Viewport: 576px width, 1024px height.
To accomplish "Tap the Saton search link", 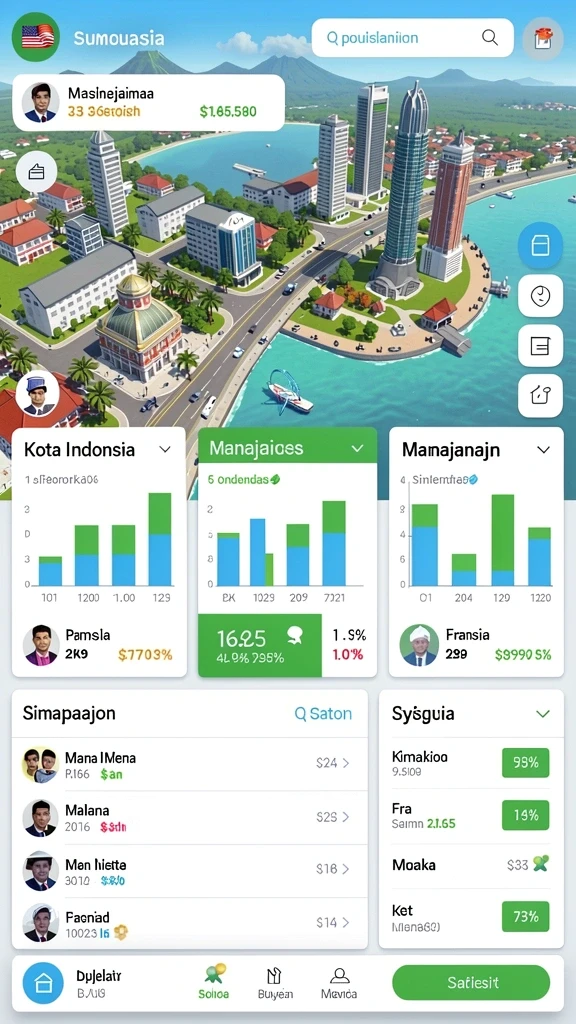I will [x=323, y=714].
